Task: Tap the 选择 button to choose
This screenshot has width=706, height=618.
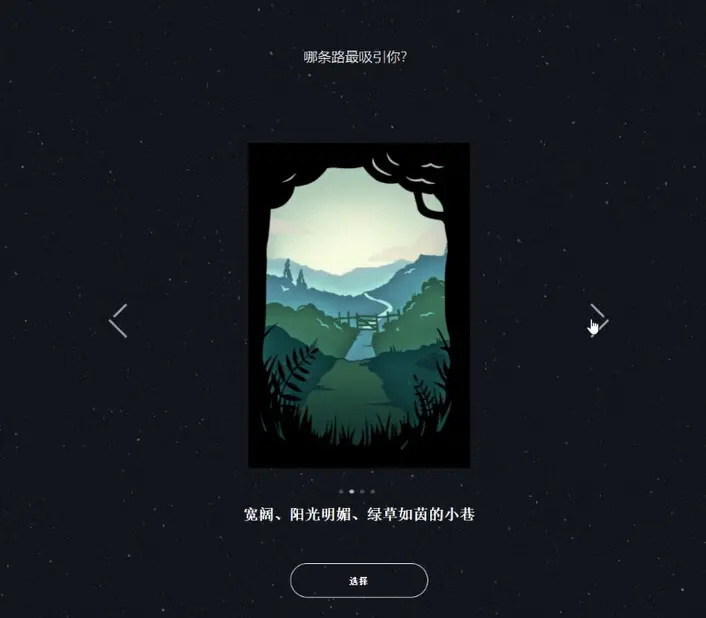Action: click(x=358, y=581)
